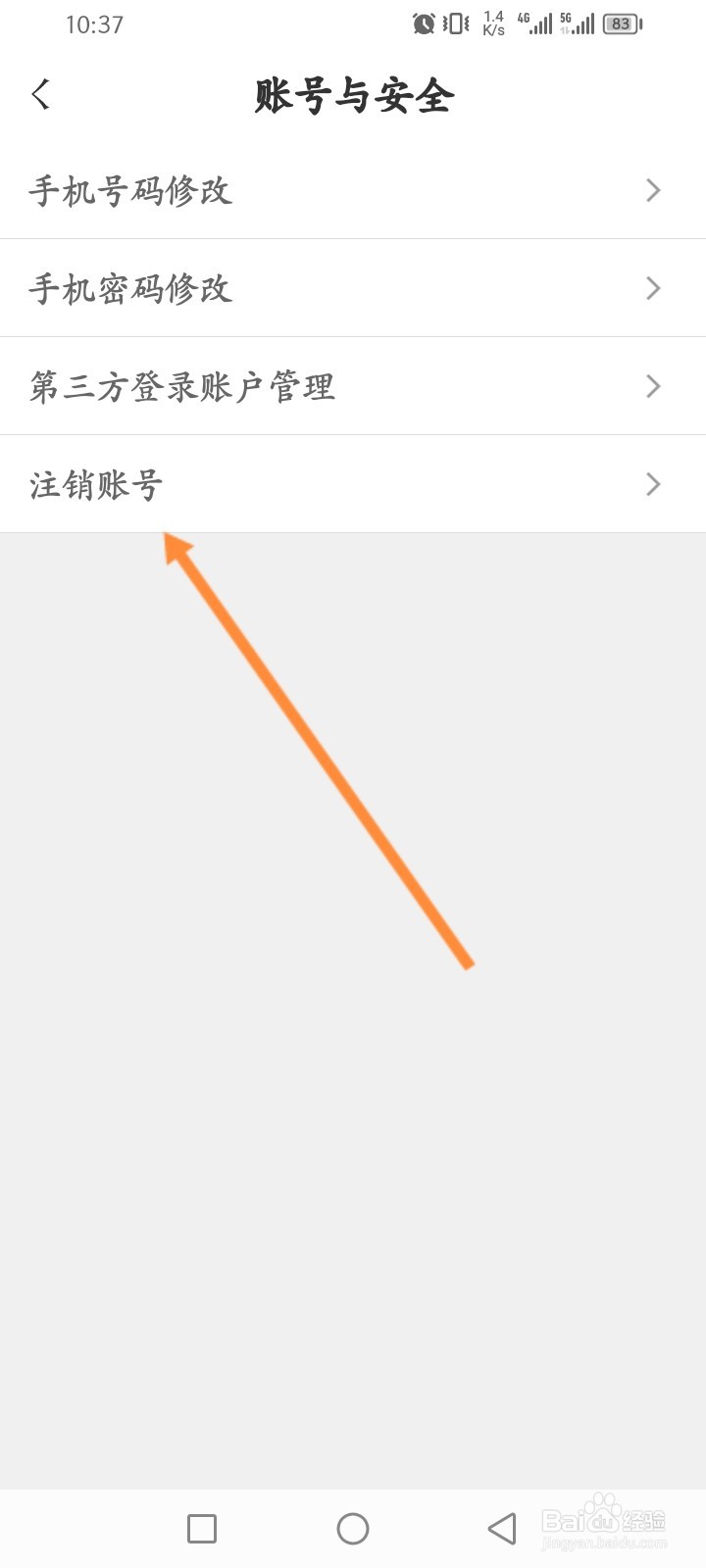The width and height of the screenshot is (706, 1568).
Task: Expand the 手机密码修改 row chevron
Action: (652, 288)
